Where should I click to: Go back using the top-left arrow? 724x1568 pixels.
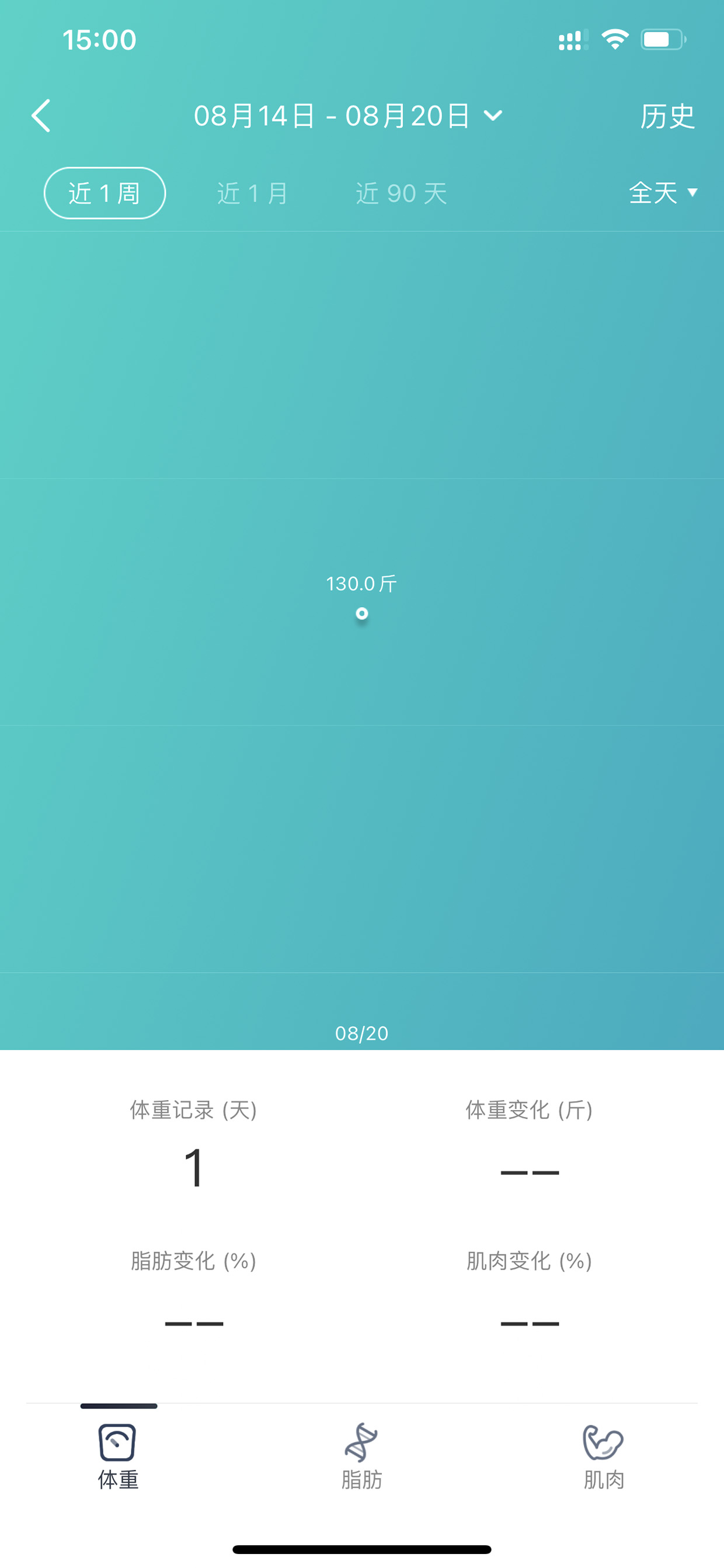pos(41,116)
